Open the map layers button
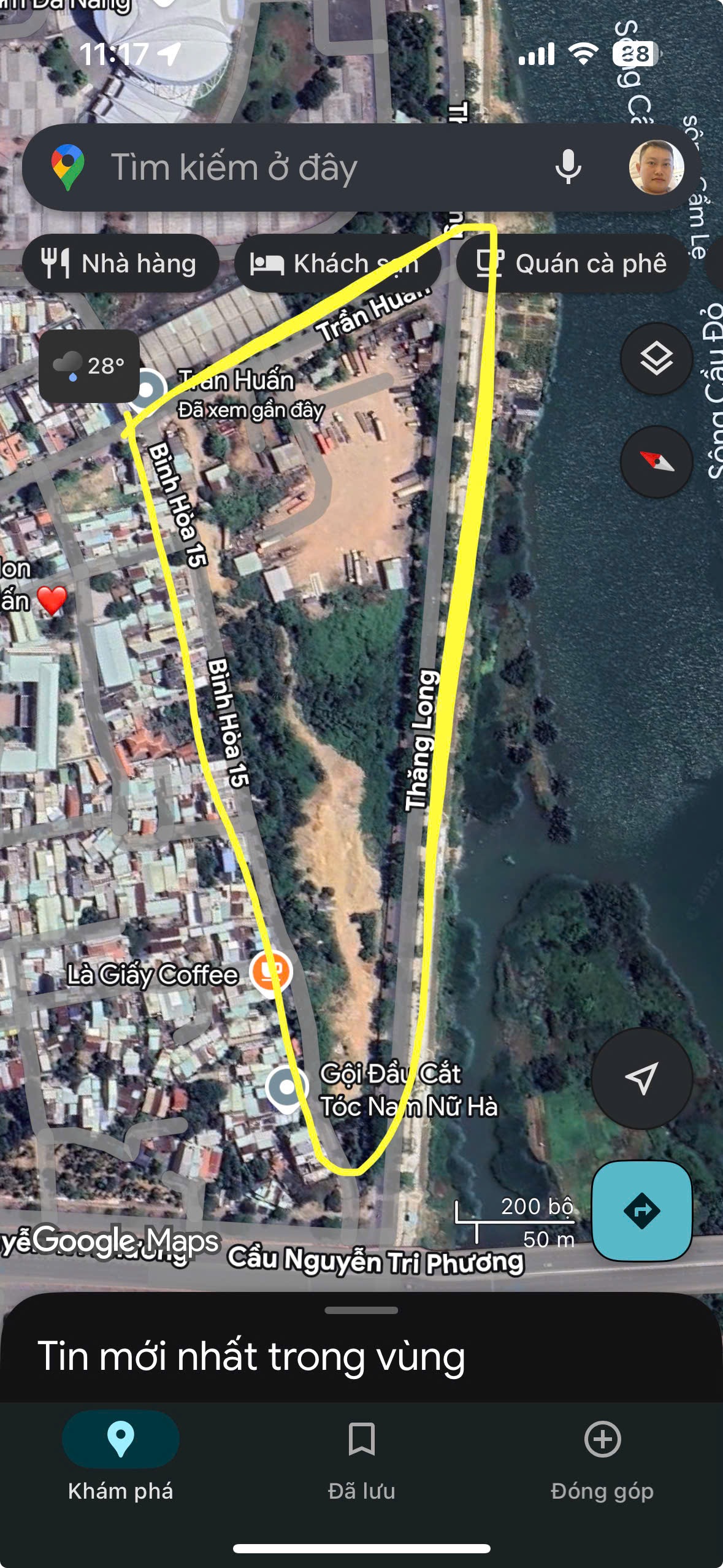The image size is (723, 1568). [x=656, y=359]
